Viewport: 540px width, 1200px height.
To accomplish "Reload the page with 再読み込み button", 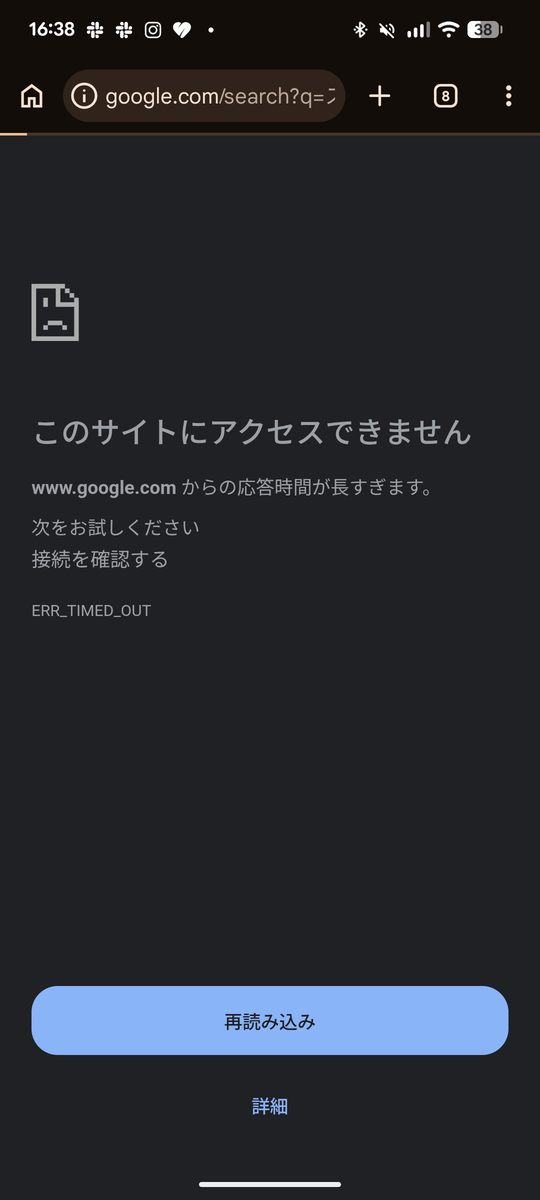I will (x=270, y=1021).
